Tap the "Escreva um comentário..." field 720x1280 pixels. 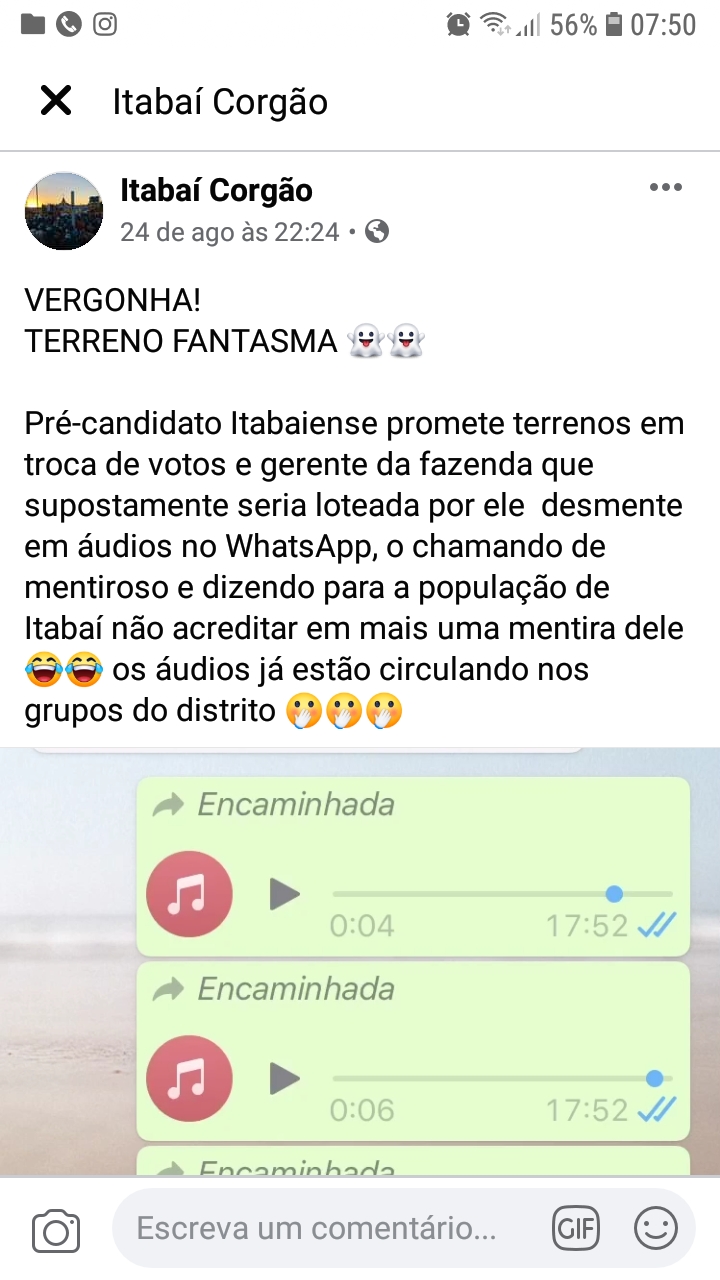pos(320,1228)
